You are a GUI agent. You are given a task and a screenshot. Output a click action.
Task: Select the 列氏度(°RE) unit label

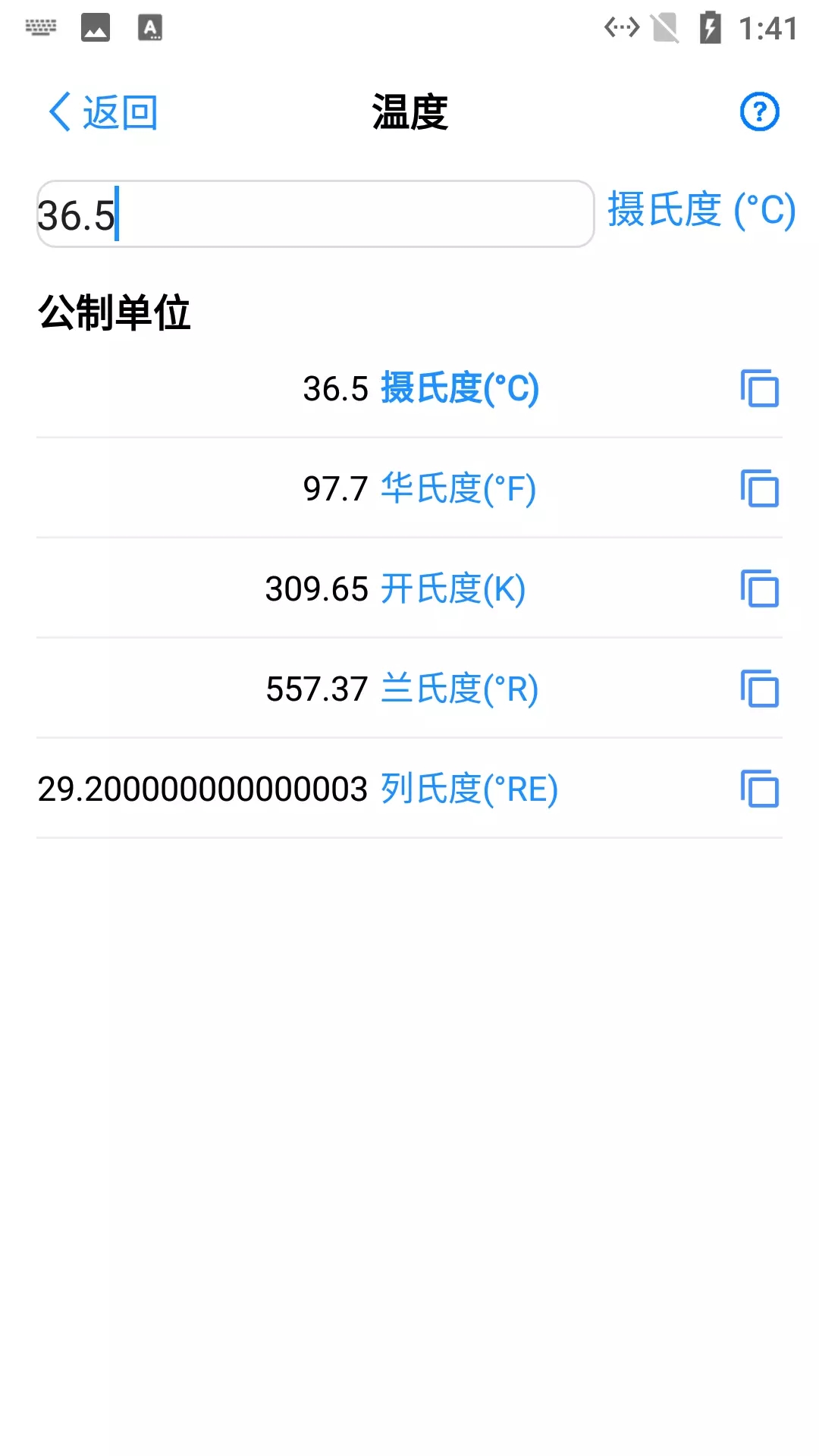point(469,789)
